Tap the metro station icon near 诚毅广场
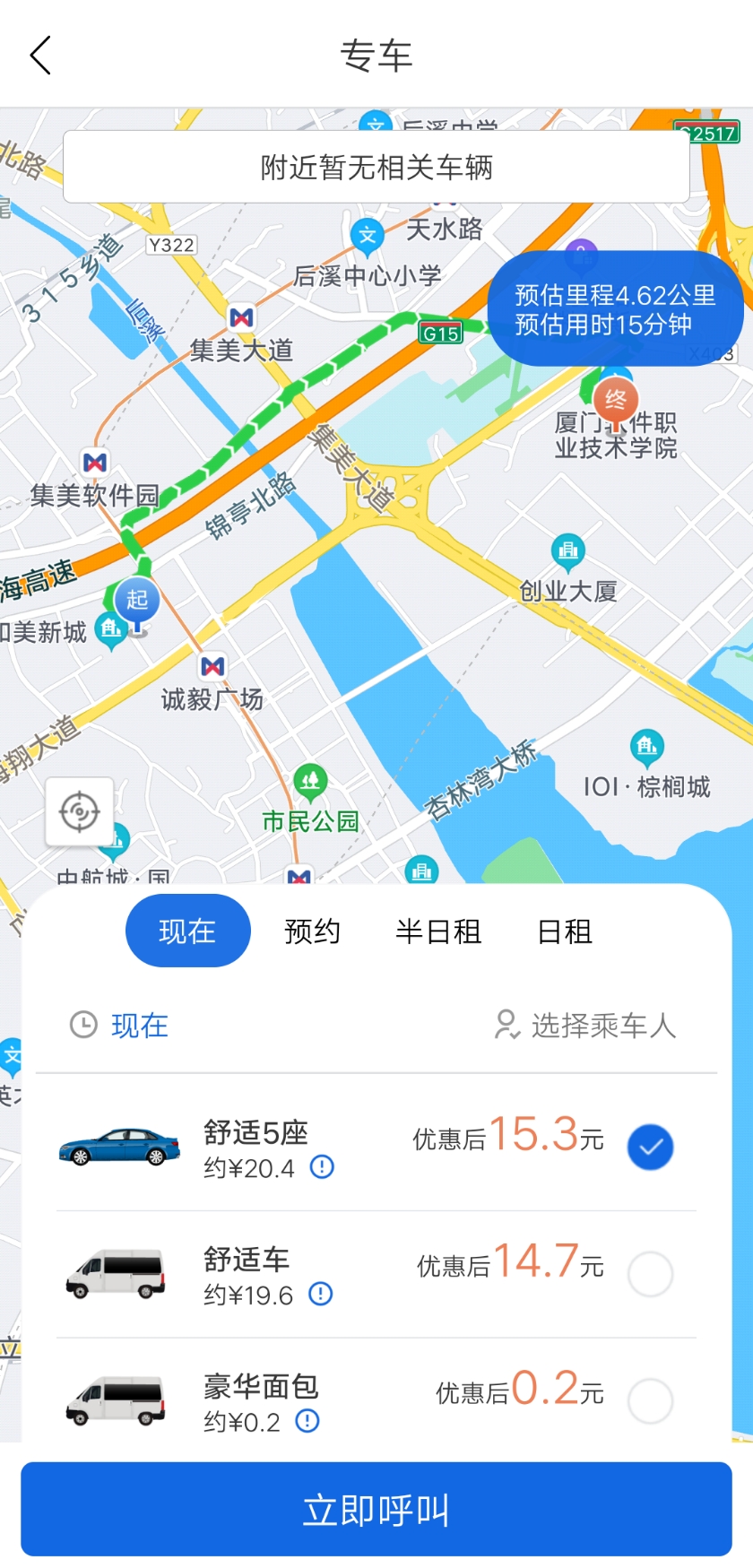Viewport: 753px width, 1568px height. (x=212, y=666)
